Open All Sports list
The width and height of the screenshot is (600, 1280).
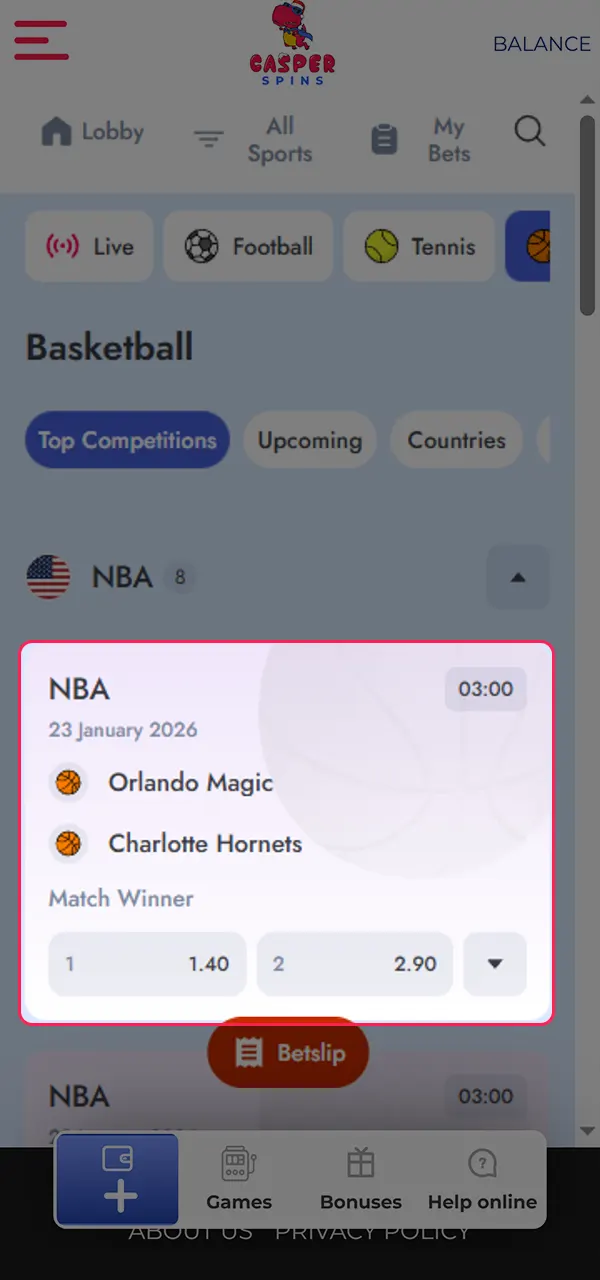255,140
